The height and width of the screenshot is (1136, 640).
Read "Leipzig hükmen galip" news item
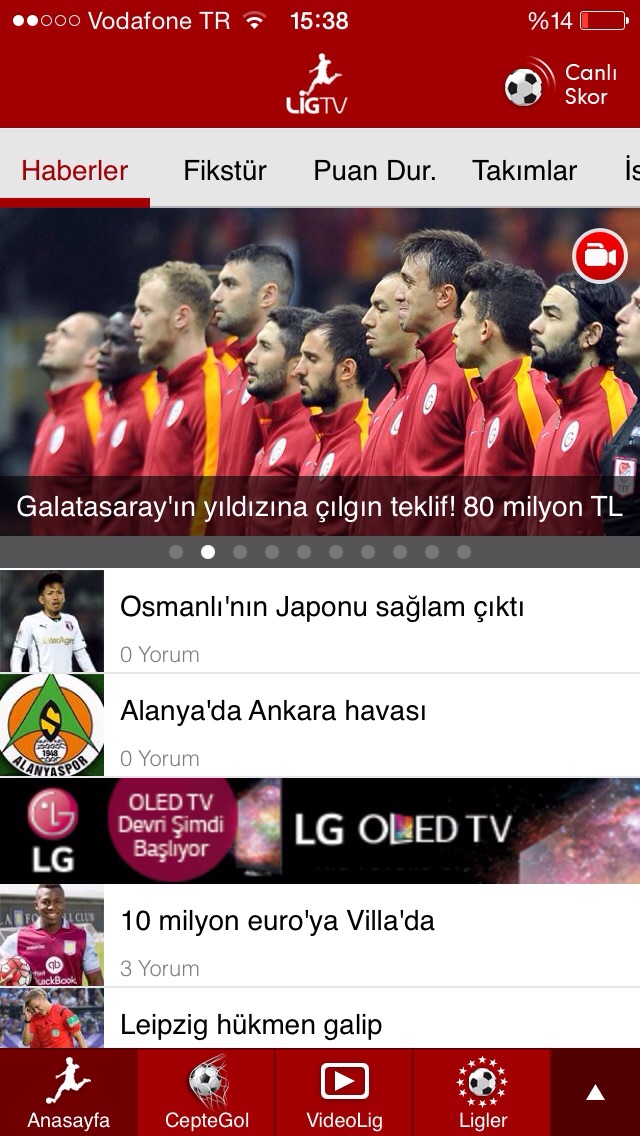(x=251, y=1024)
